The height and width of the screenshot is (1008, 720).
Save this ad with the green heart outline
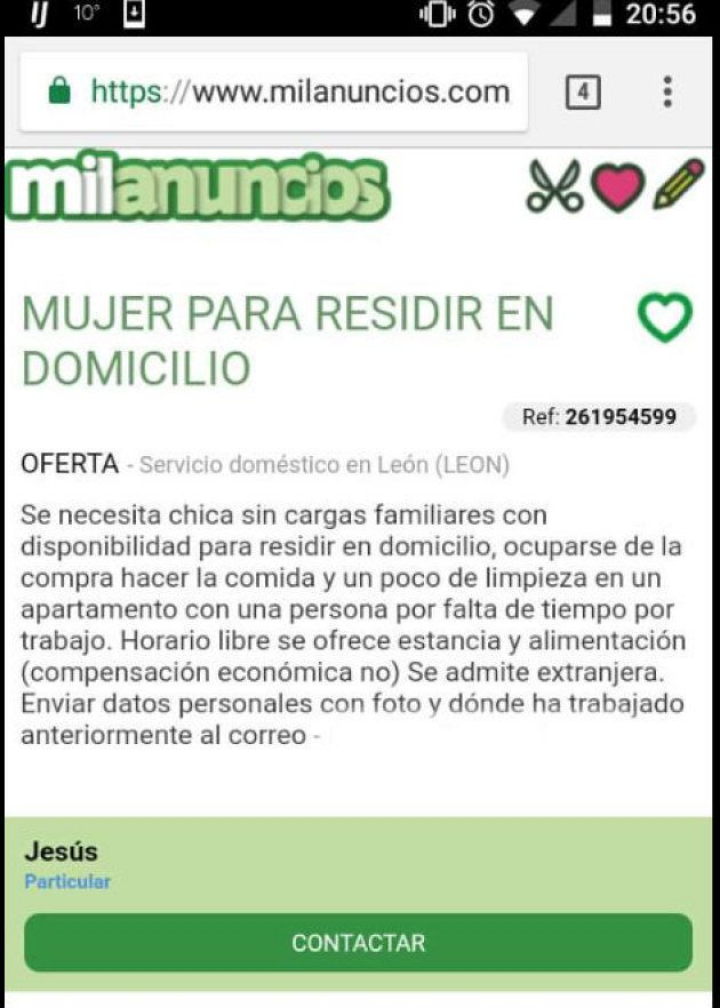pyautogui.click(x=664, y=318)
